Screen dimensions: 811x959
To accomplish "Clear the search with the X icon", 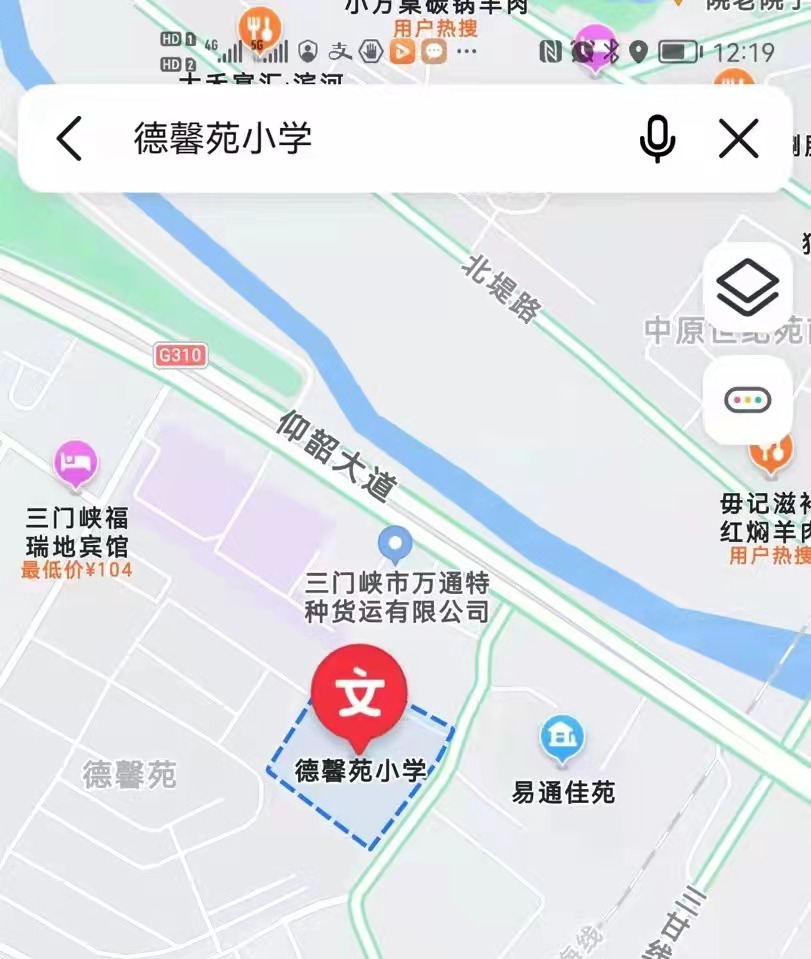I will coord(739,138).
